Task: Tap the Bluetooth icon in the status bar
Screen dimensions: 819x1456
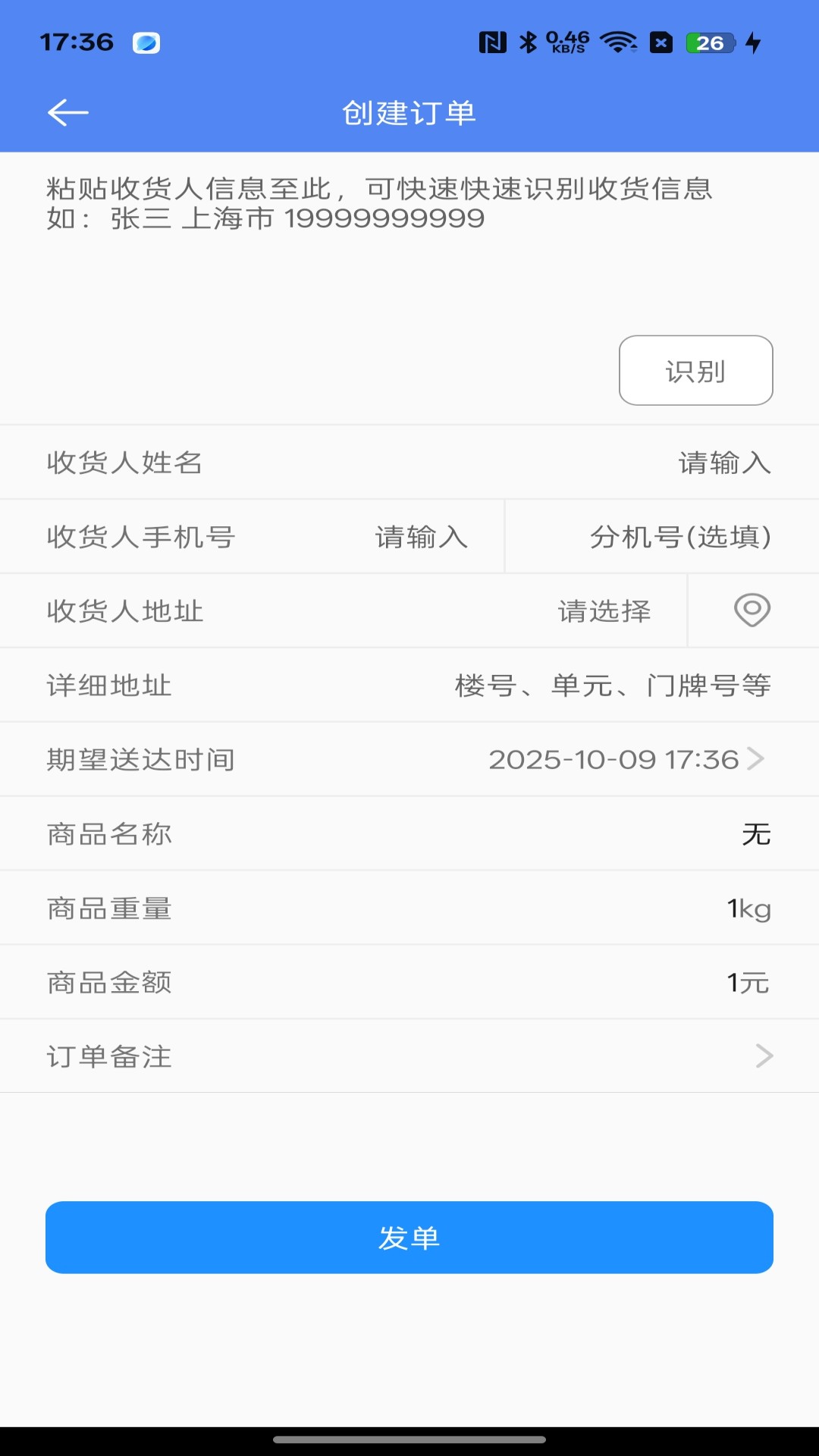Action: point(526,43)
